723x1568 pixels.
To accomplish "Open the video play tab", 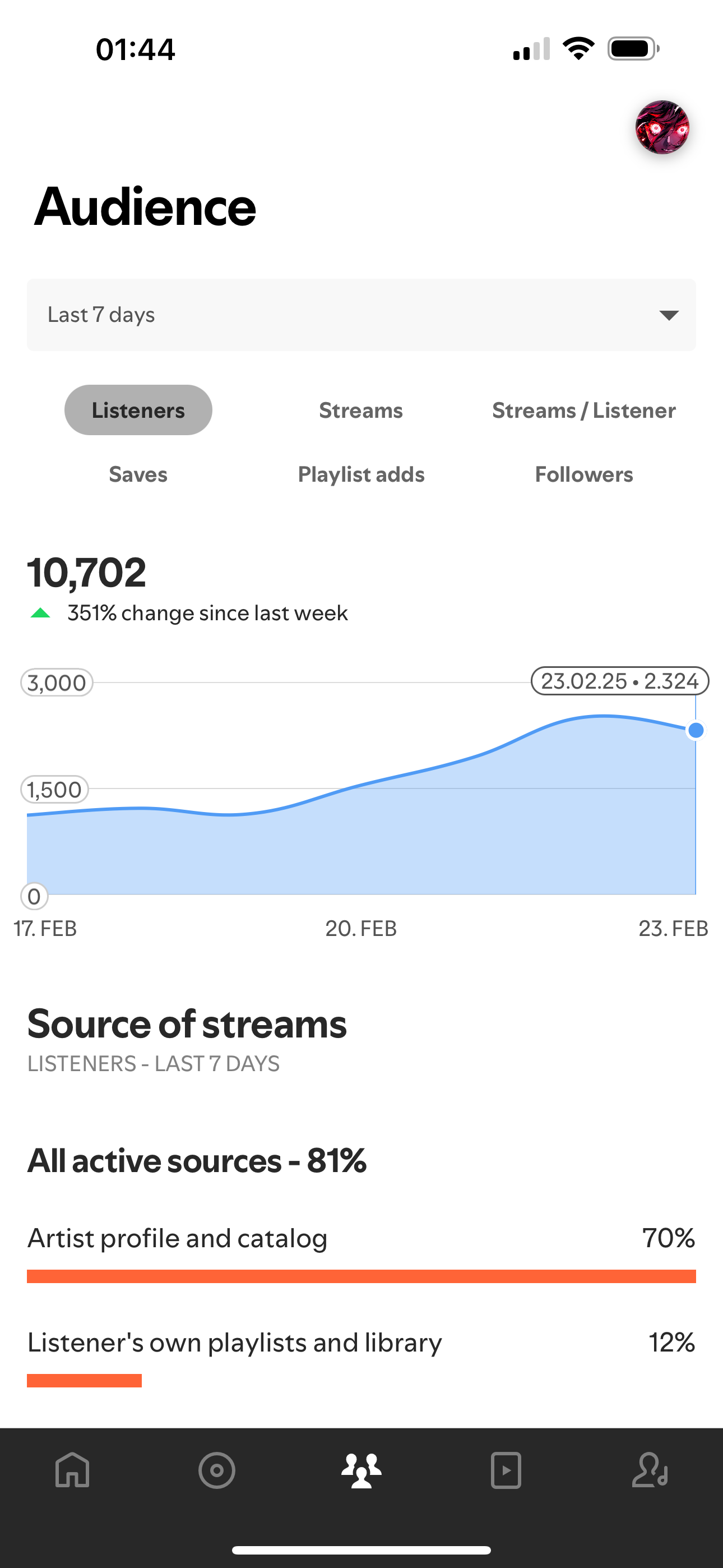I will pos(506,1470).
